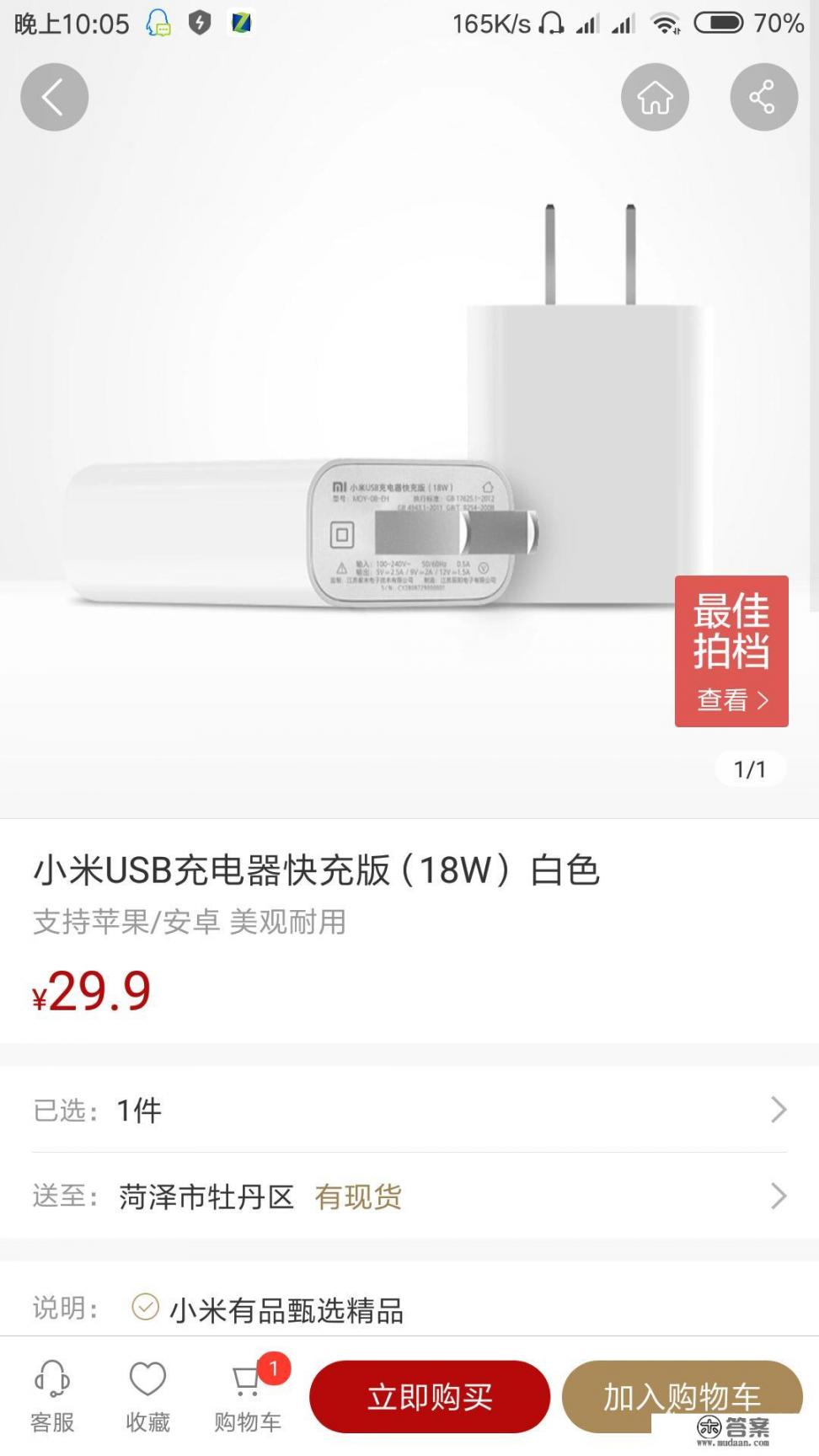
Task: Open QQ from the status bar penguin icon
Action: click(155, 23)
